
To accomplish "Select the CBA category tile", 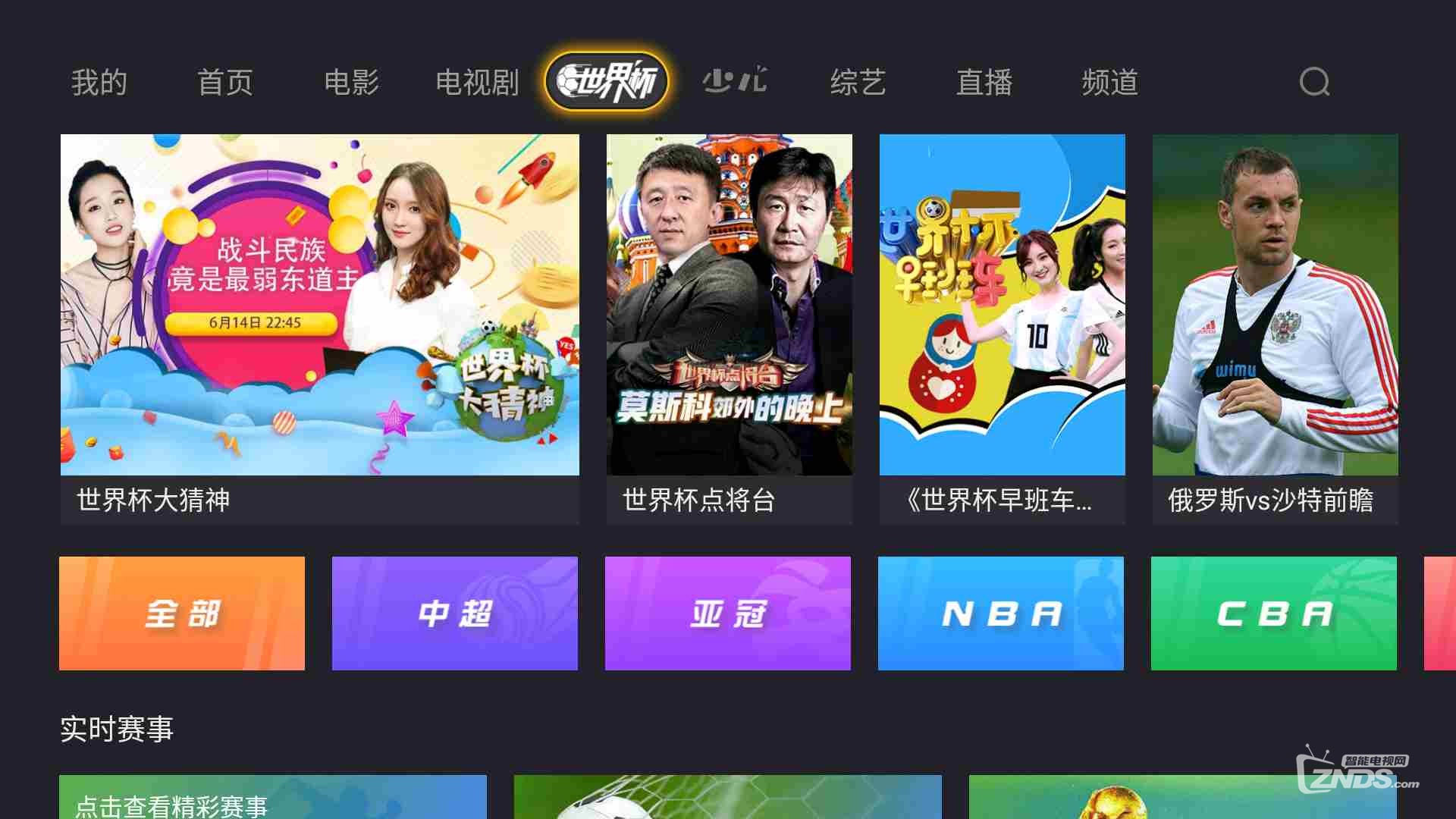I will tap(1274, 613).
